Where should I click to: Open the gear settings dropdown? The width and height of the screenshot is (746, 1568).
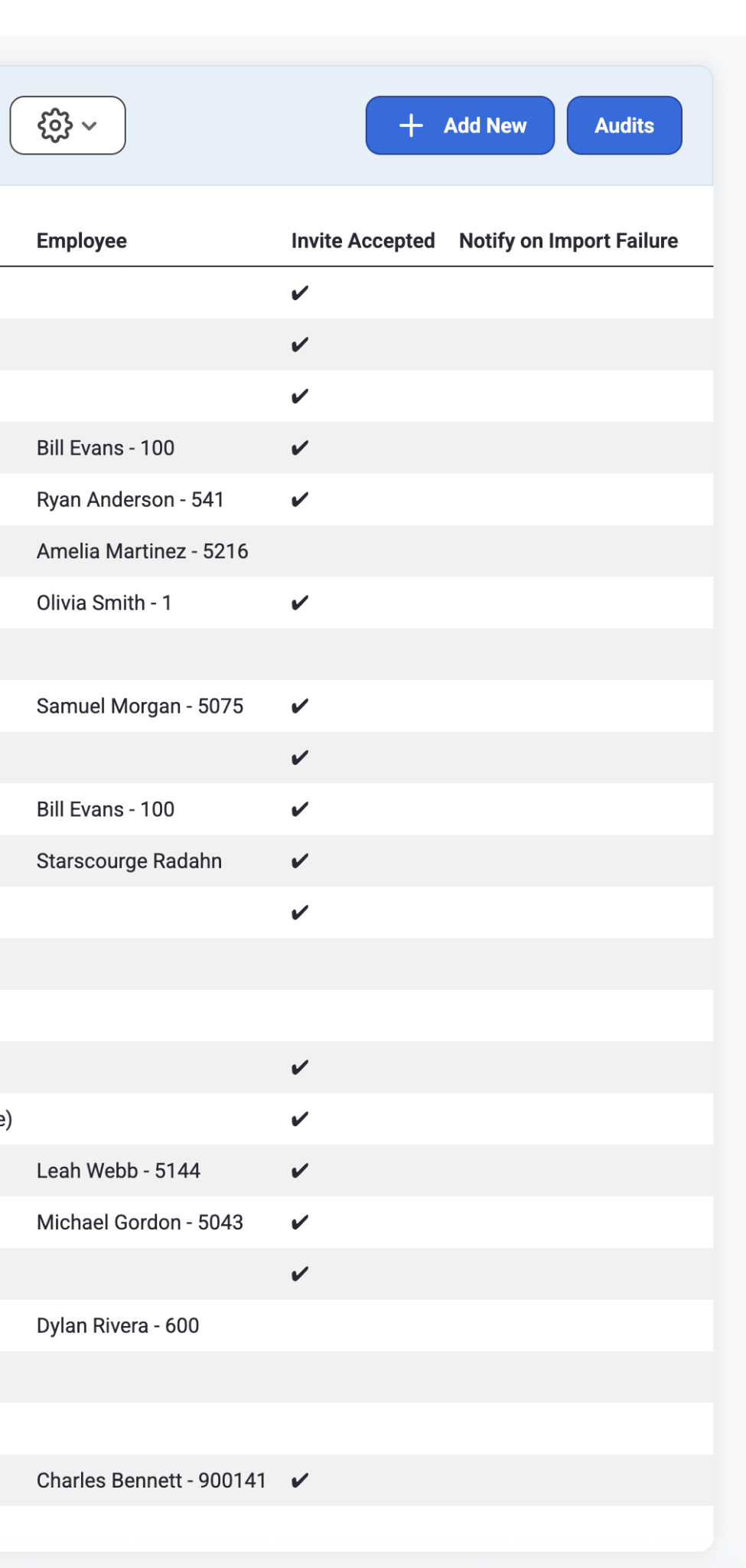(67, 126)
